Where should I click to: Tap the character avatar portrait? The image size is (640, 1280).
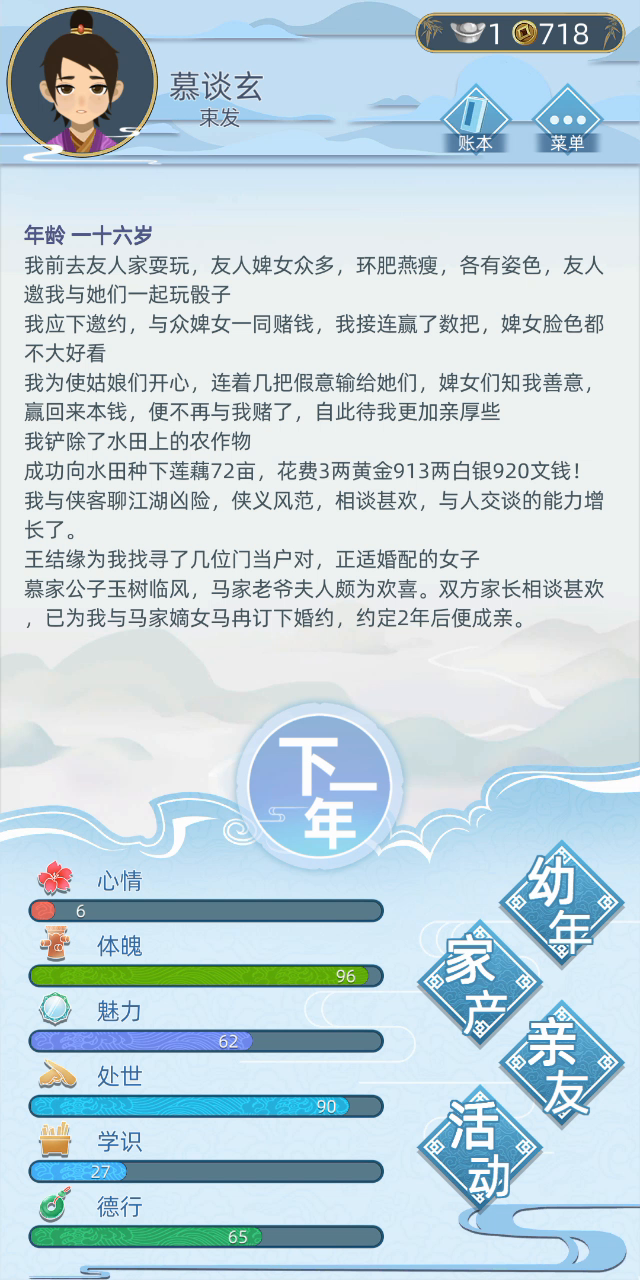click(82, 81)
